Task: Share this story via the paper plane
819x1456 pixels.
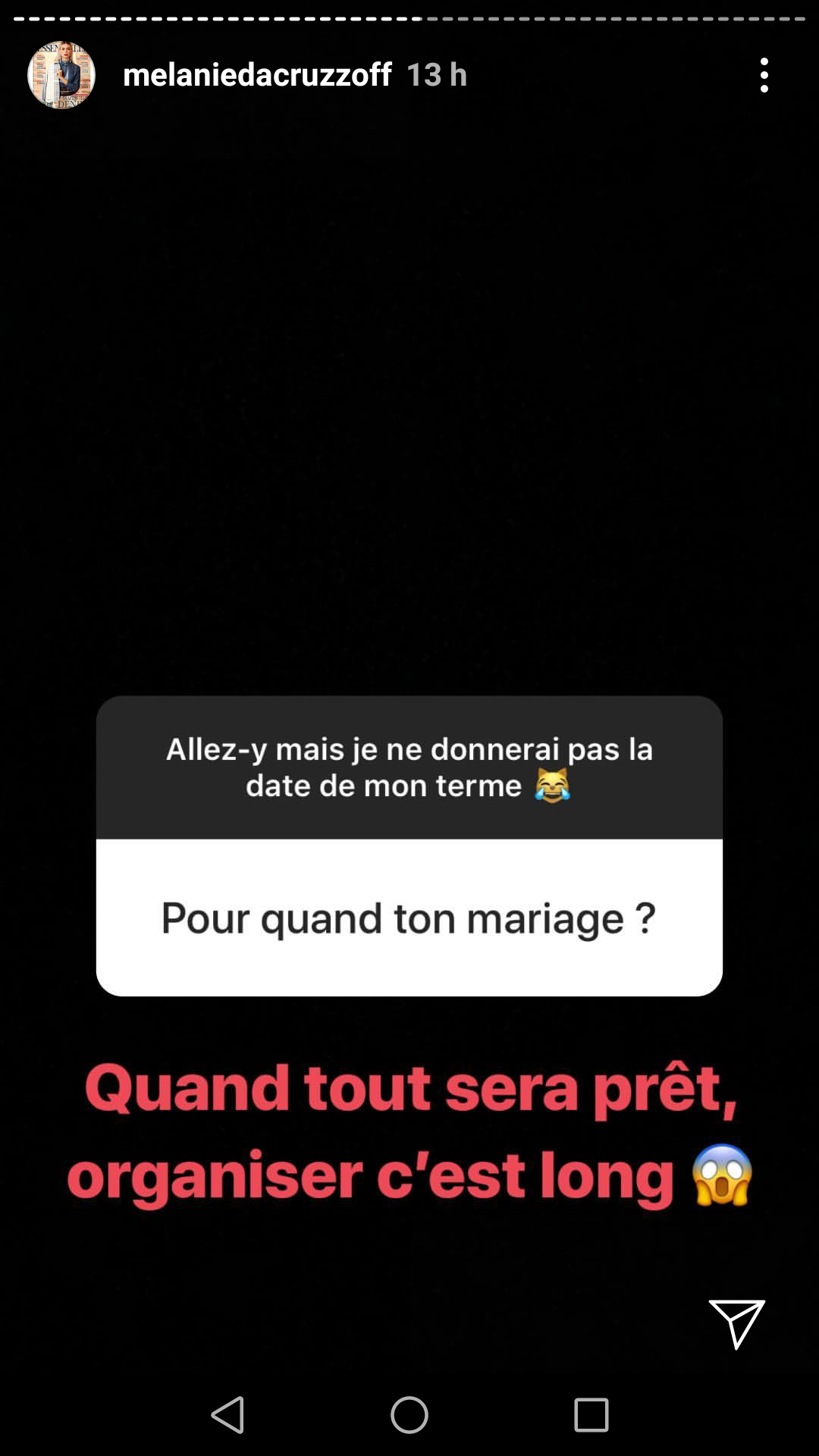Action: click(x=736, y=1323)
